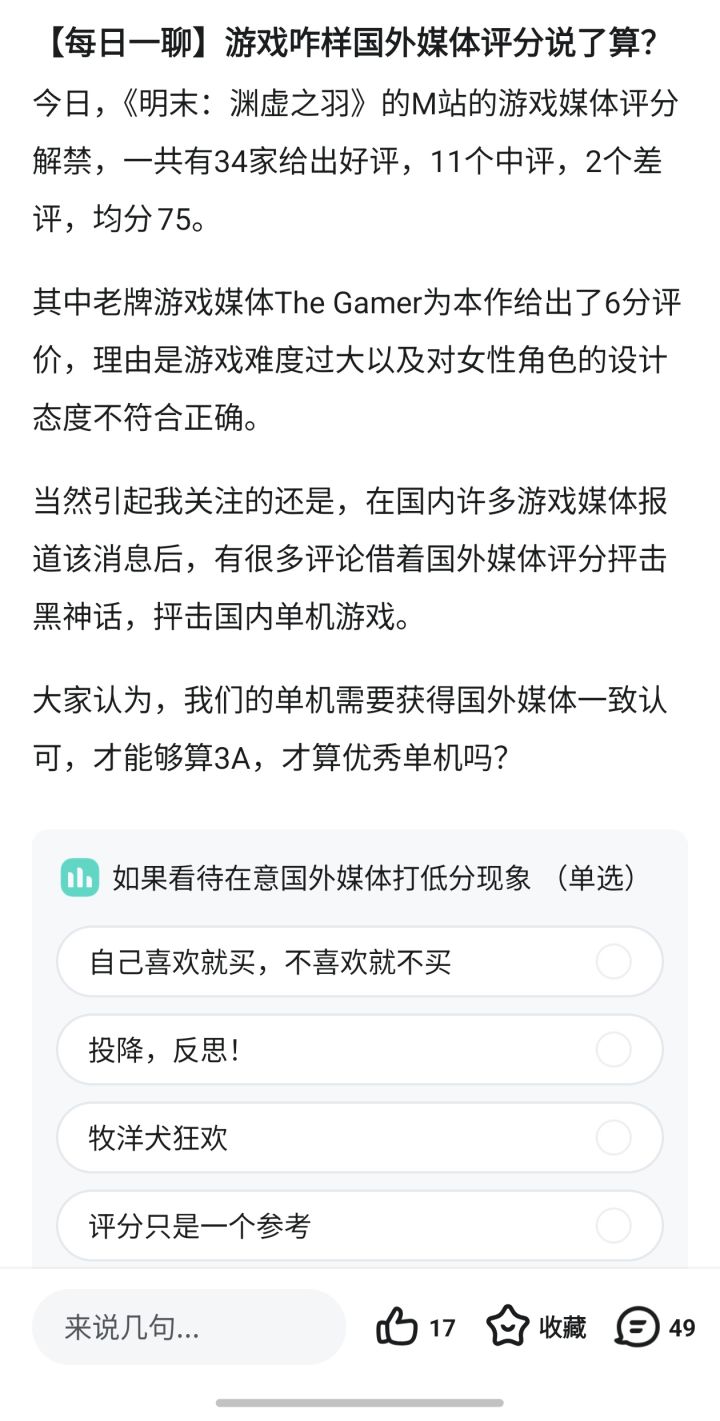This screenshot has width=720, height=1421.
Task: Pick the poll option 评分只是一个参考
Action: pyautogui.click(x=360, y=1225)
